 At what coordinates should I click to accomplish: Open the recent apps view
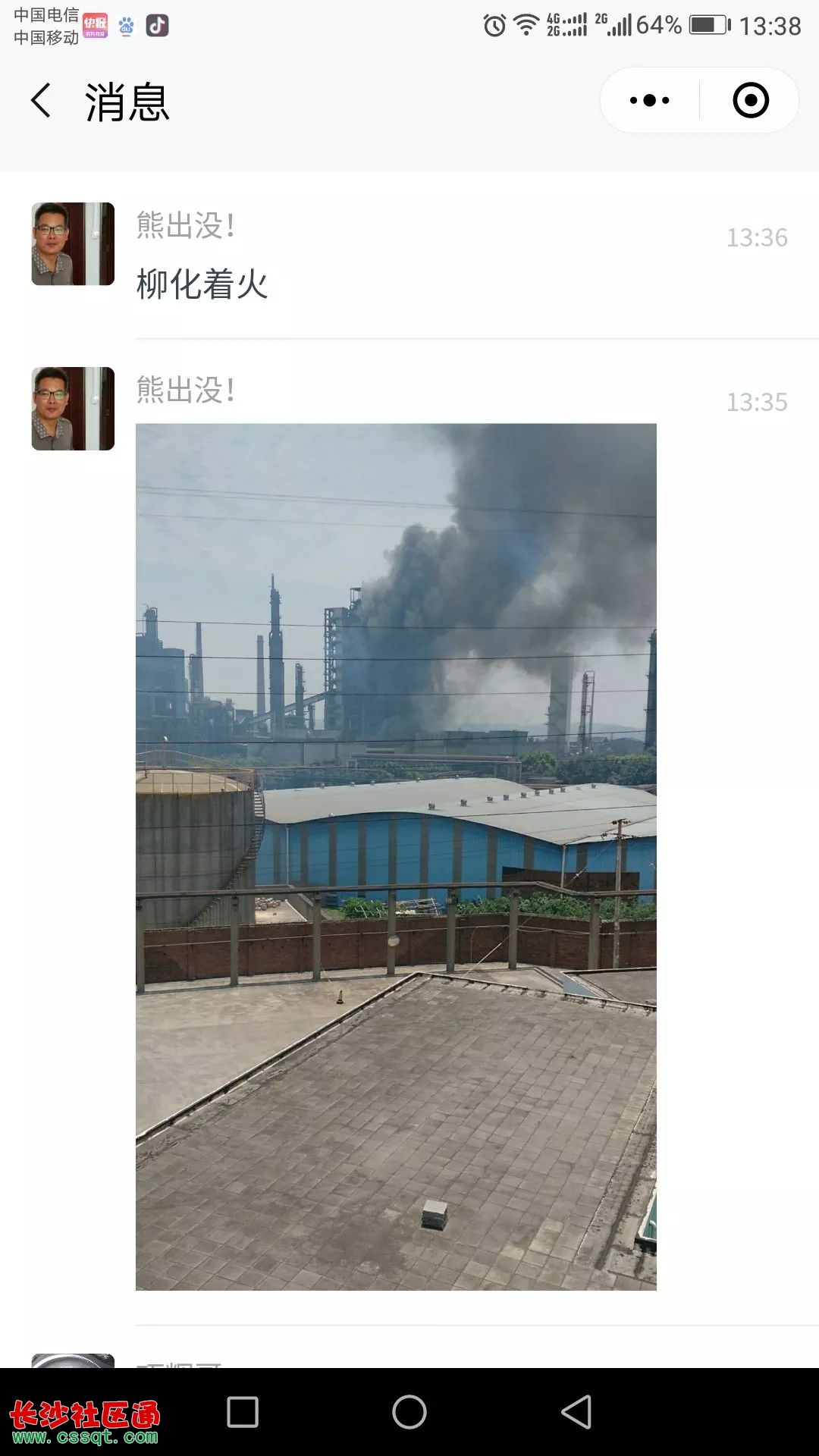(x=243, y=1412)
